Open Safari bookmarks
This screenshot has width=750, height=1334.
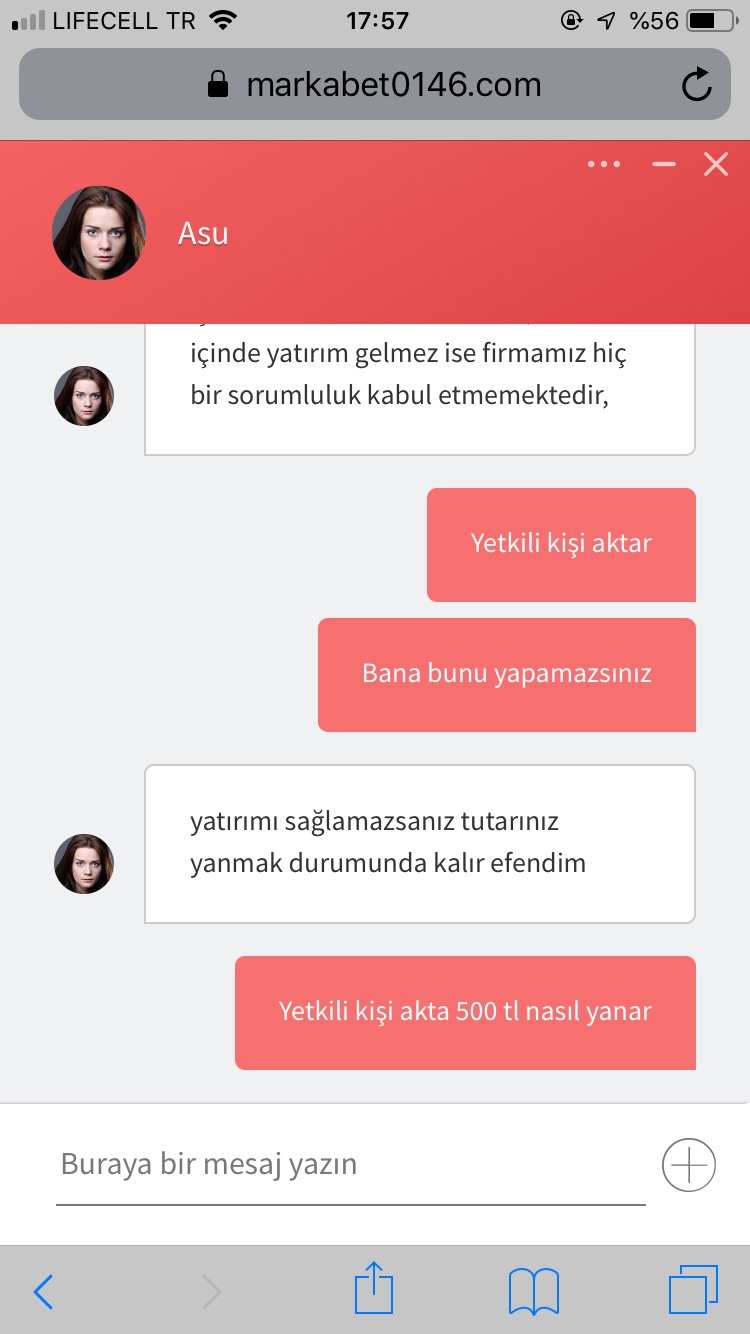[534, 1292]
